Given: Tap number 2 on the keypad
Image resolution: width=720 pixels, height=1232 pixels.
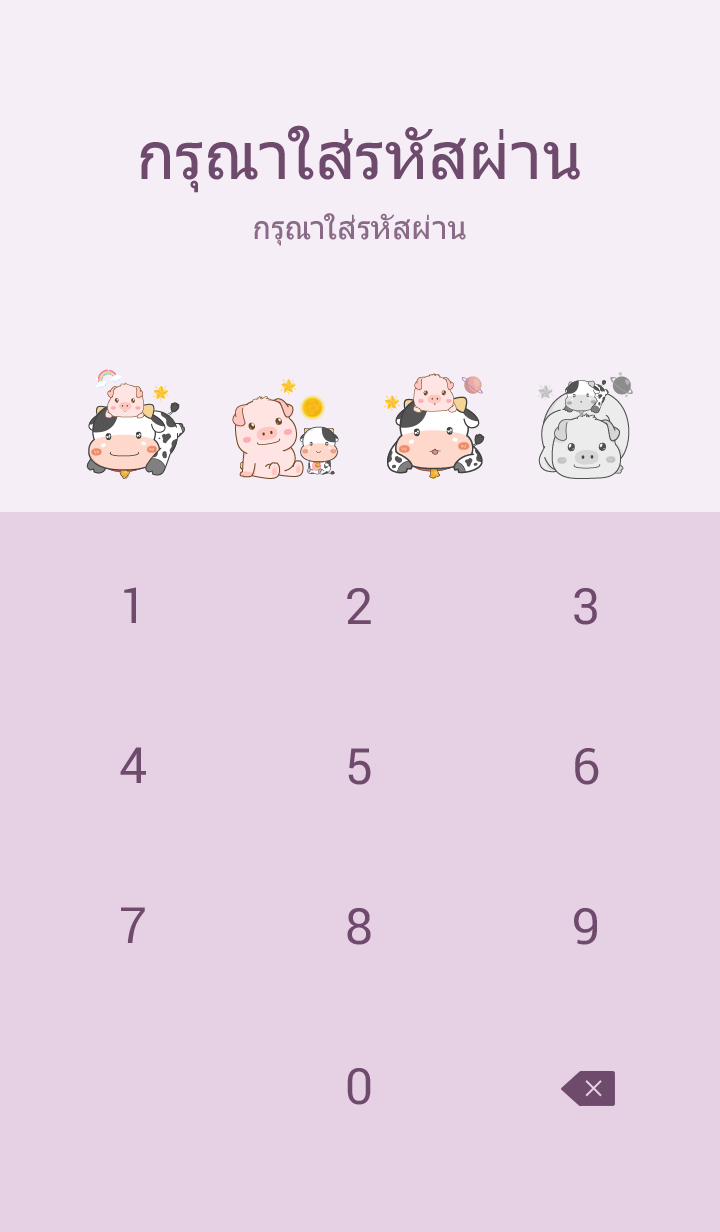Looking at the screenshot, I should (x=359, y=607).
